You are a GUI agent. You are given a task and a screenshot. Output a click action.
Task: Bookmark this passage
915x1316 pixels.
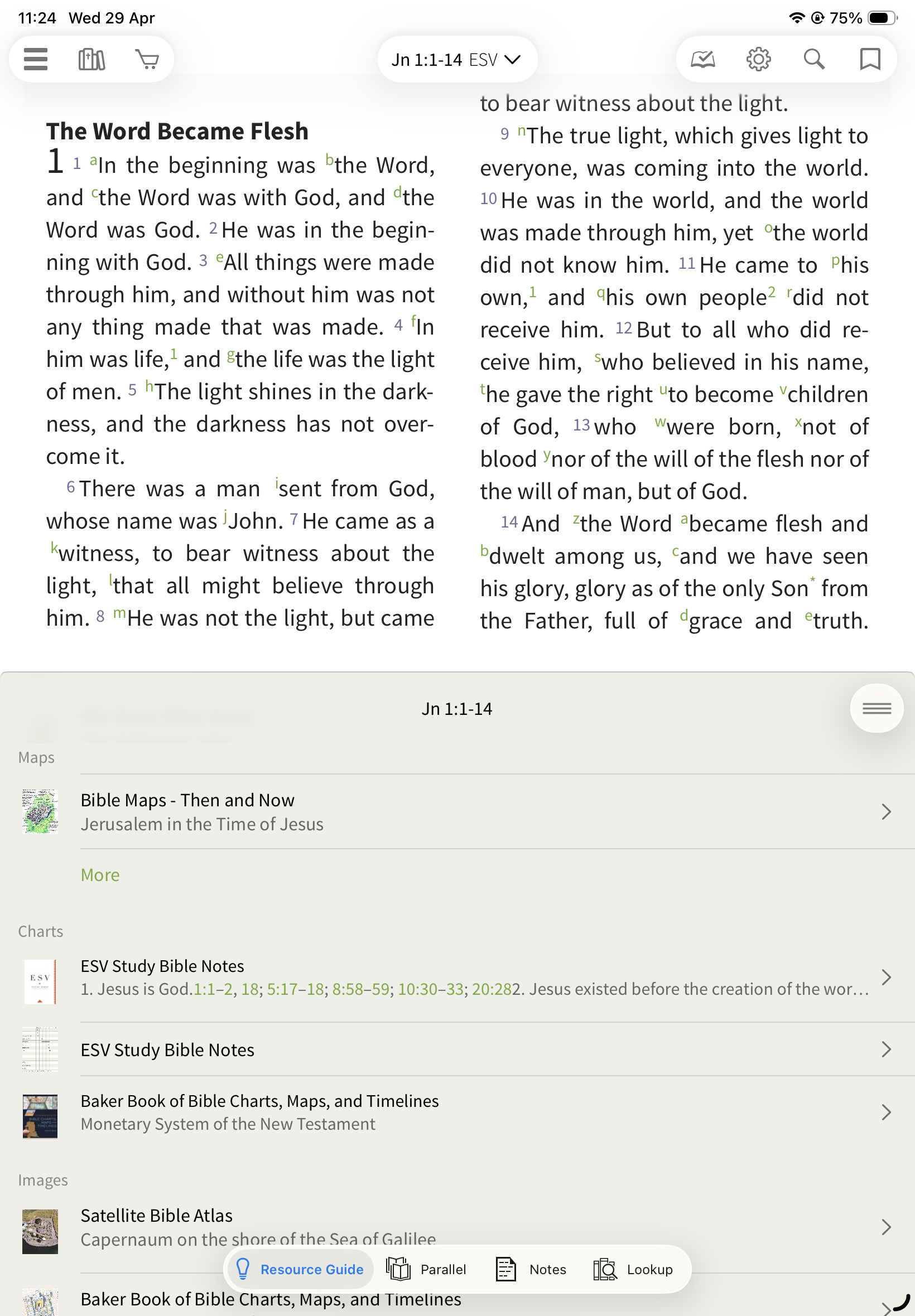(870, 59)
